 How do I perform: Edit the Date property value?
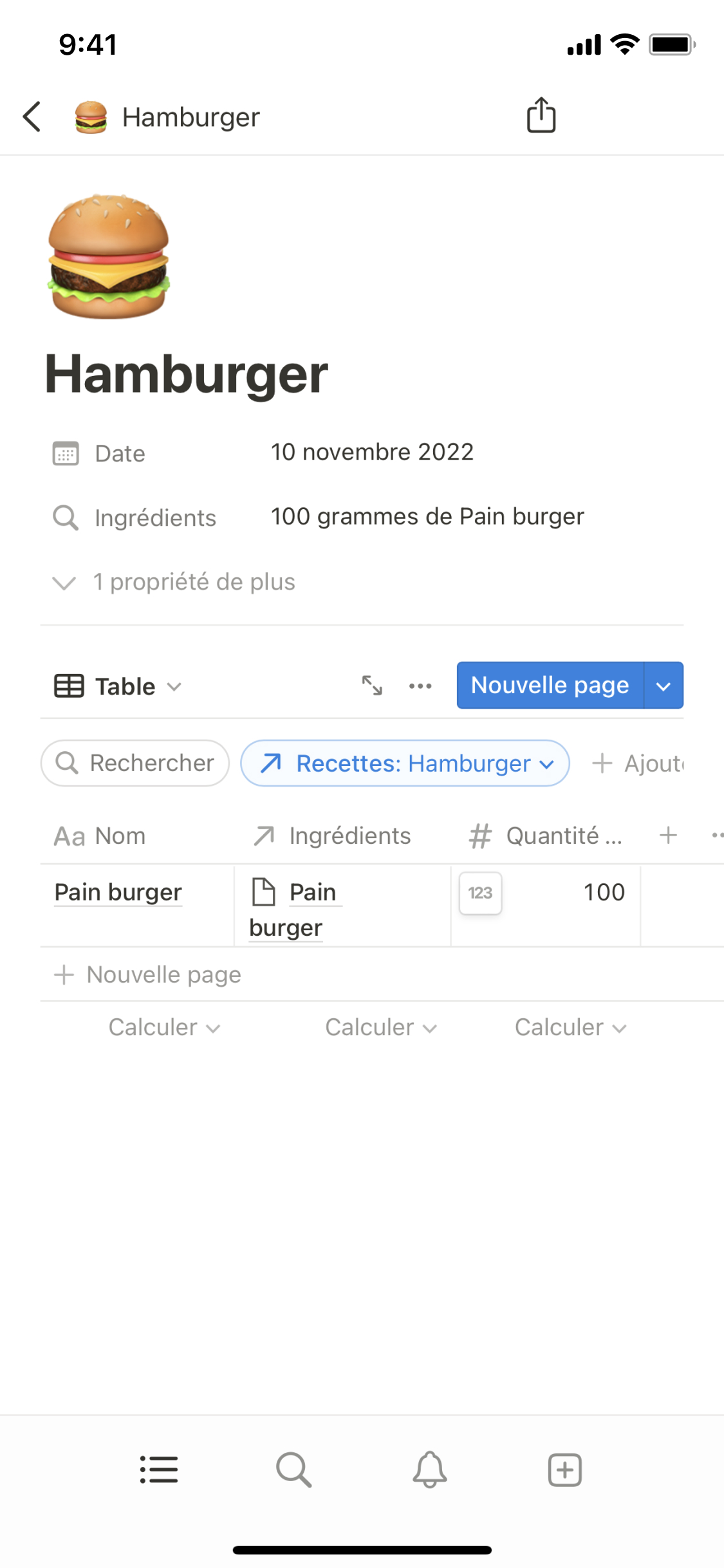pyautogui.click(x=372, y=453)
